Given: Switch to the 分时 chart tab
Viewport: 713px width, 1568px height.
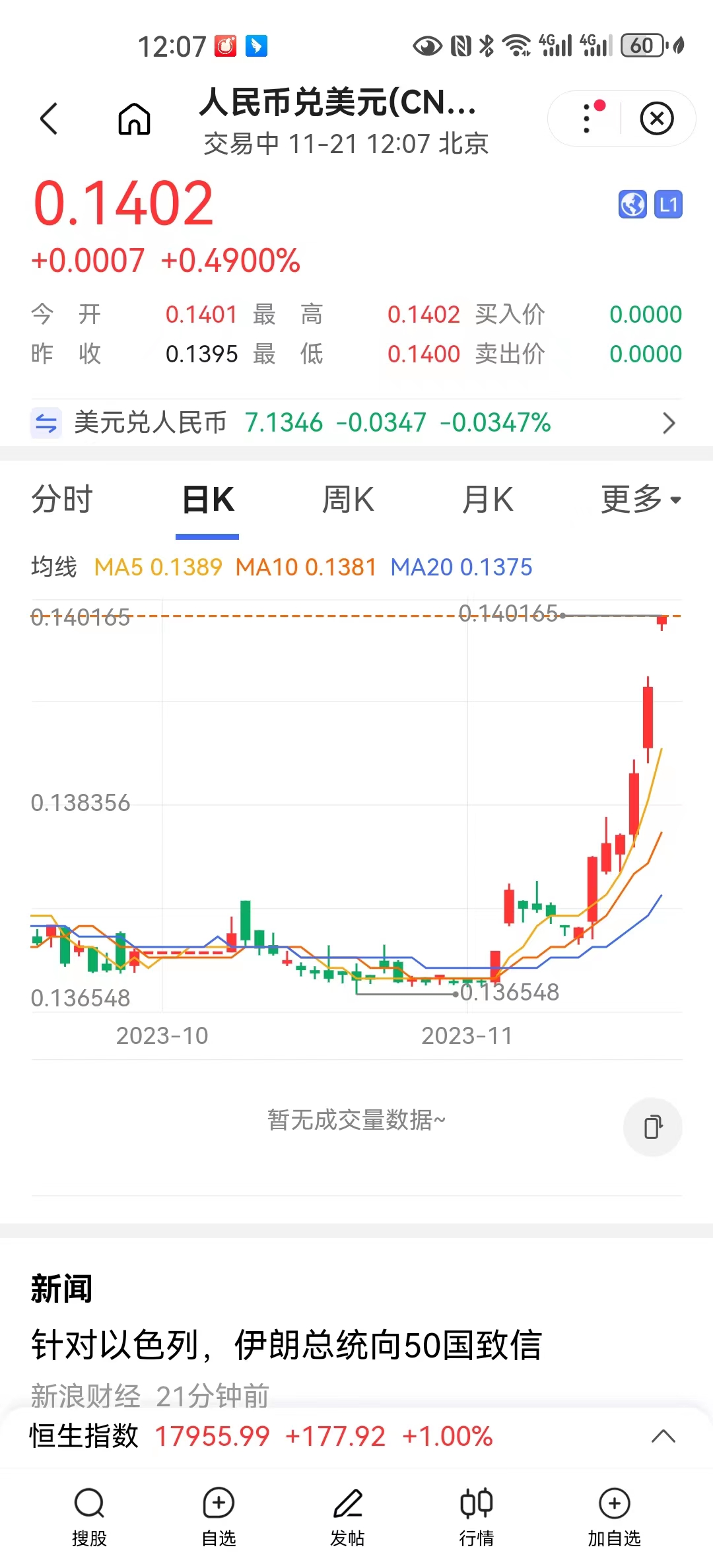Looking at the screenshot, I should point(62,500).
